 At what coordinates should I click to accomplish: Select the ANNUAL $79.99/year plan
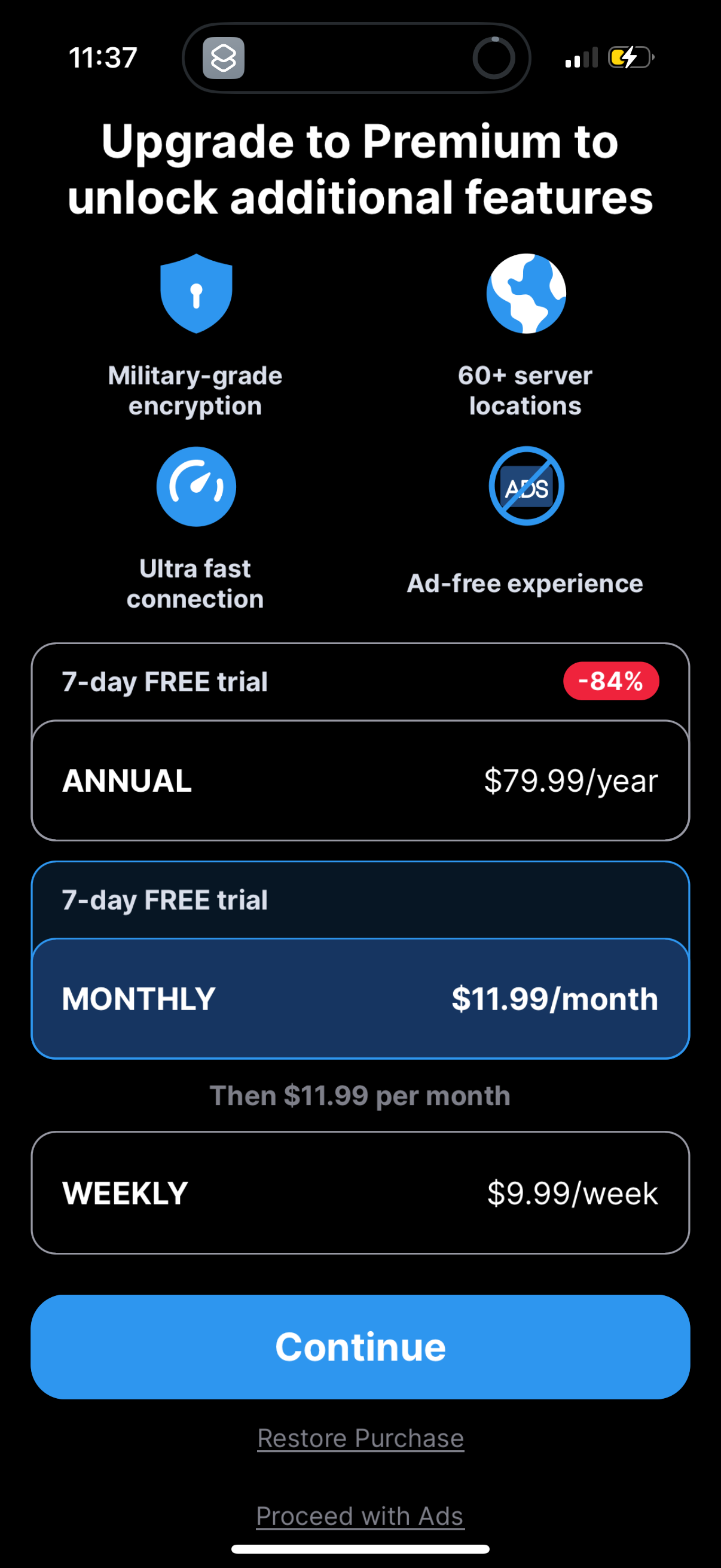click(360, 781)
